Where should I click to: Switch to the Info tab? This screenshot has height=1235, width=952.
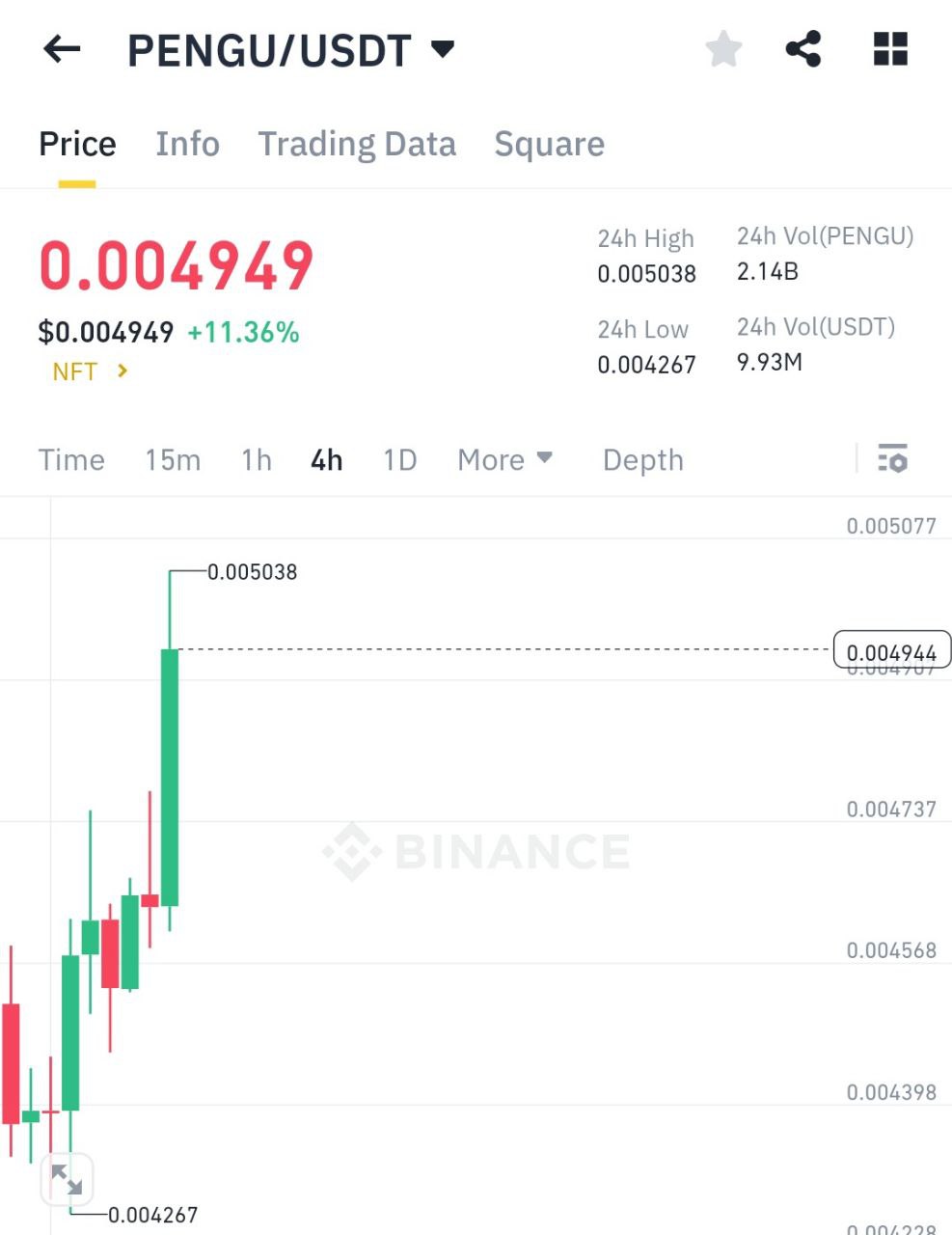187,144
